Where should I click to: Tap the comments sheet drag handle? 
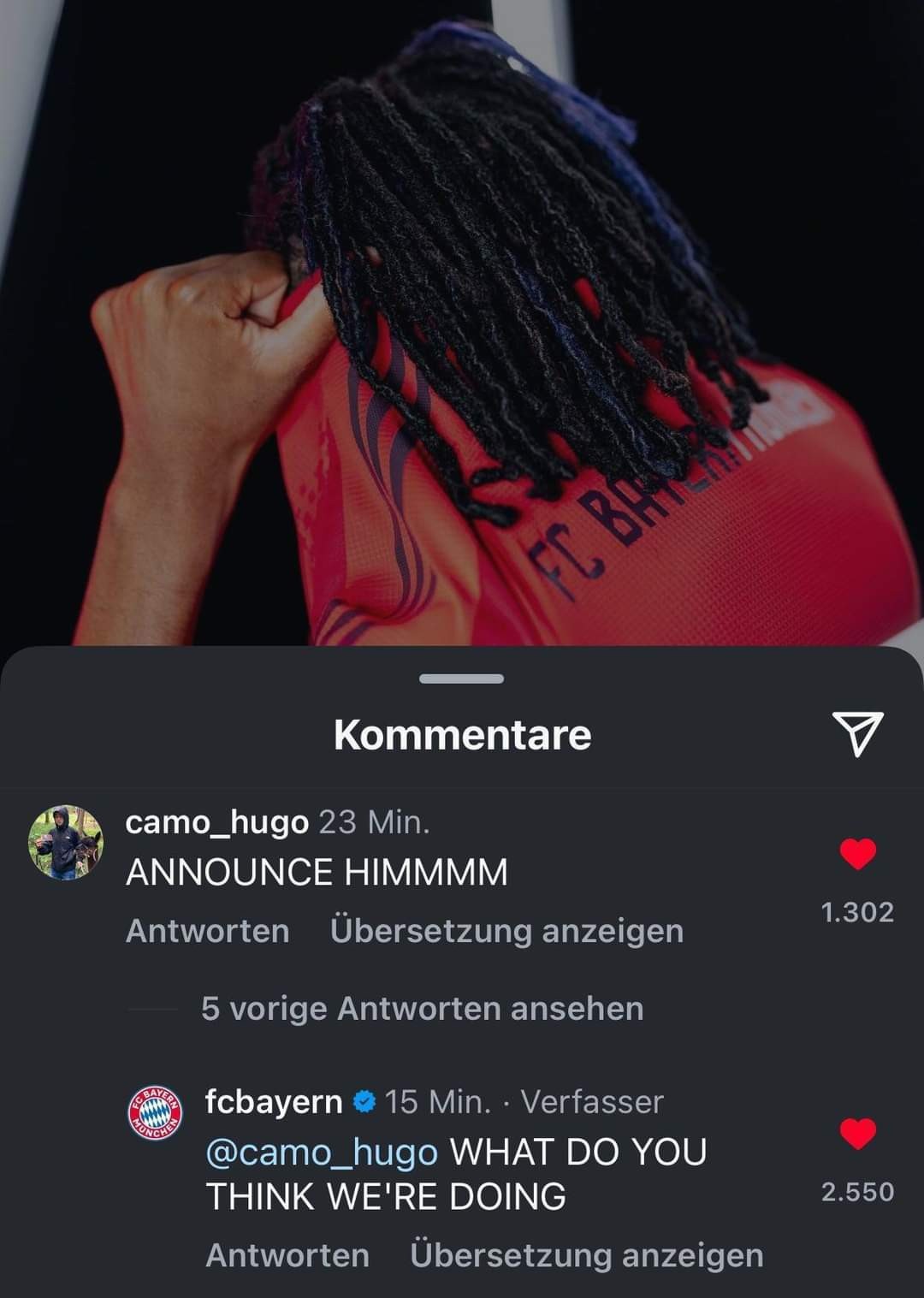(462, 679)
